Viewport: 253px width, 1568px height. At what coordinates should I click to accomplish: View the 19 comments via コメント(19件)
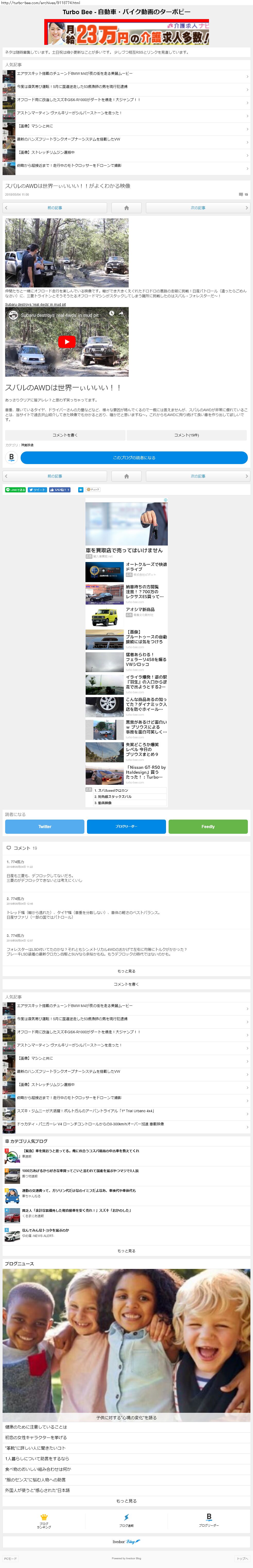(186, 435)
